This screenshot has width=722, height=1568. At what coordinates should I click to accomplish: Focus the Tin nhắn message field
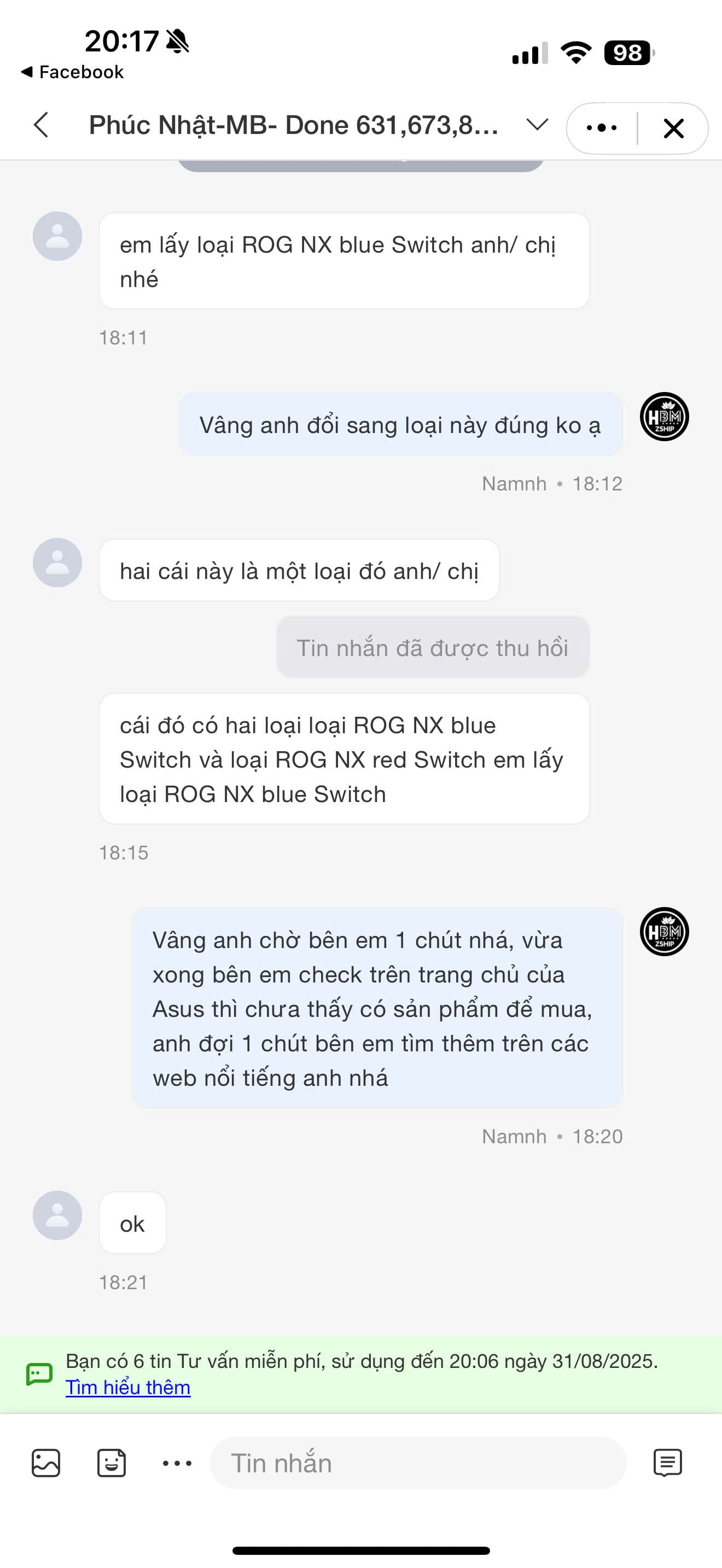418,1464
